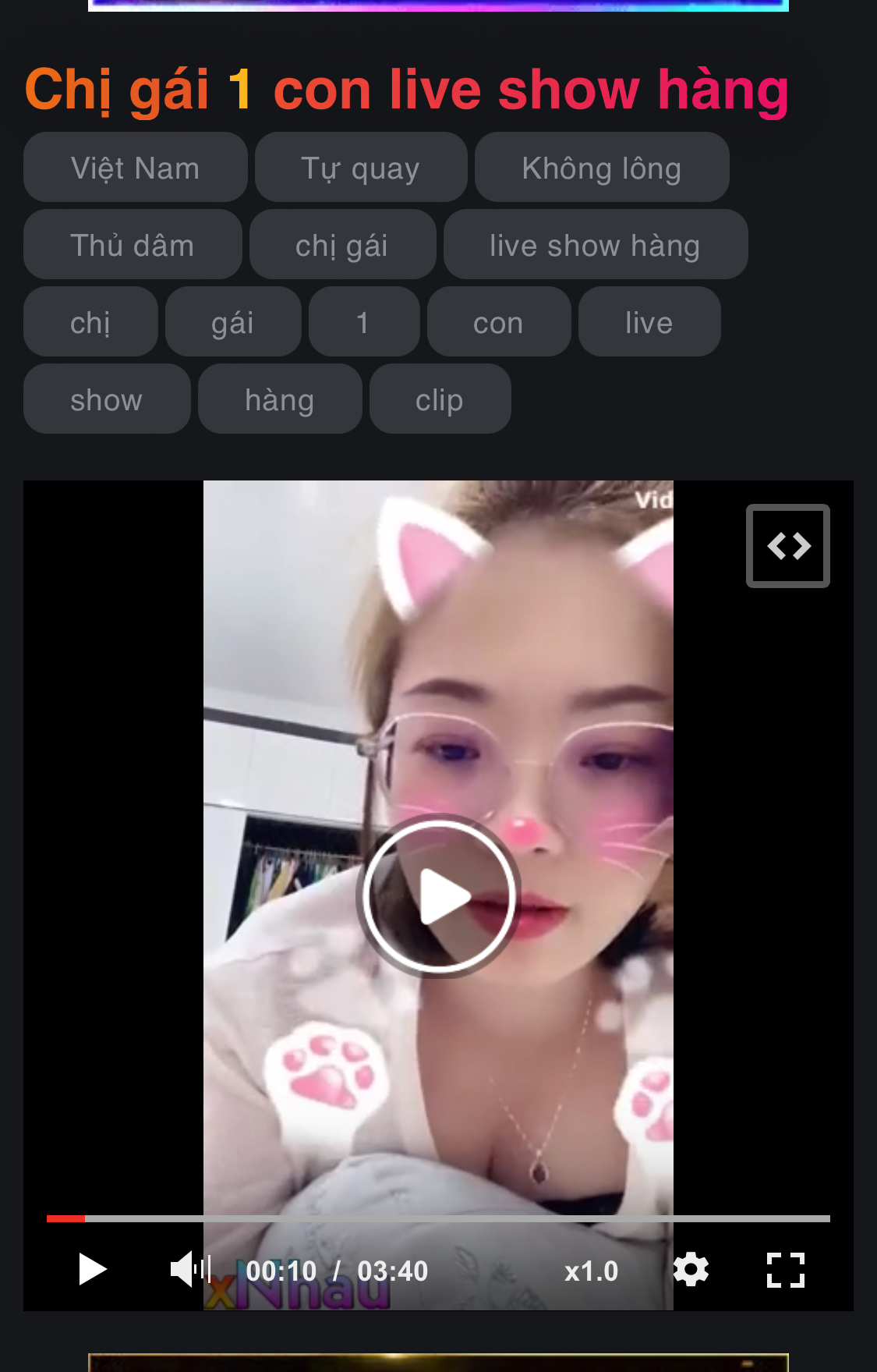Change the x1.0 playback speed
The height and width of the screenshot is (1372, 877).
click(591, 1271)
